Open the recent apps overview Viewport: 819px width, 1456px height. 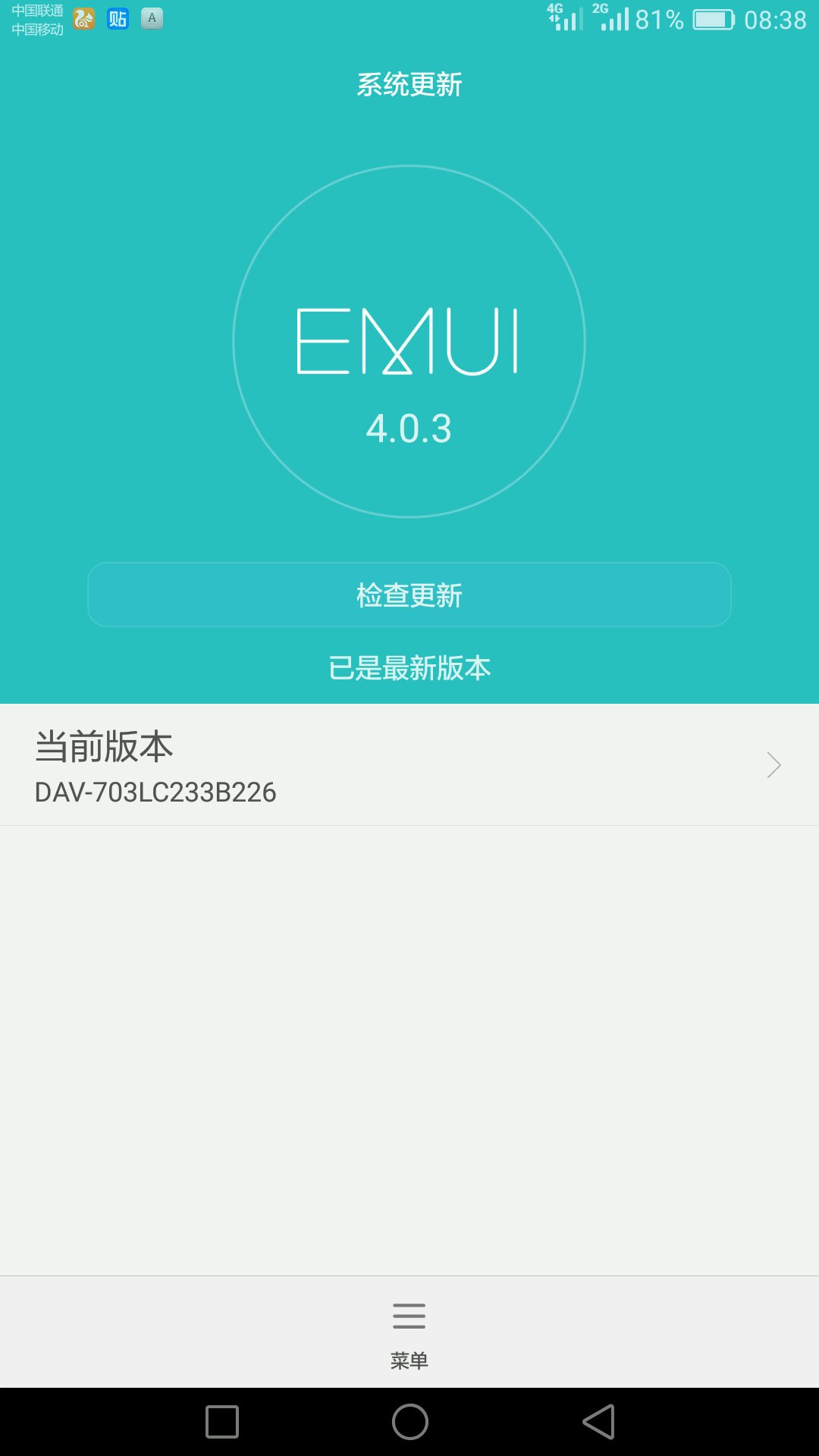tap(222, 1422)
